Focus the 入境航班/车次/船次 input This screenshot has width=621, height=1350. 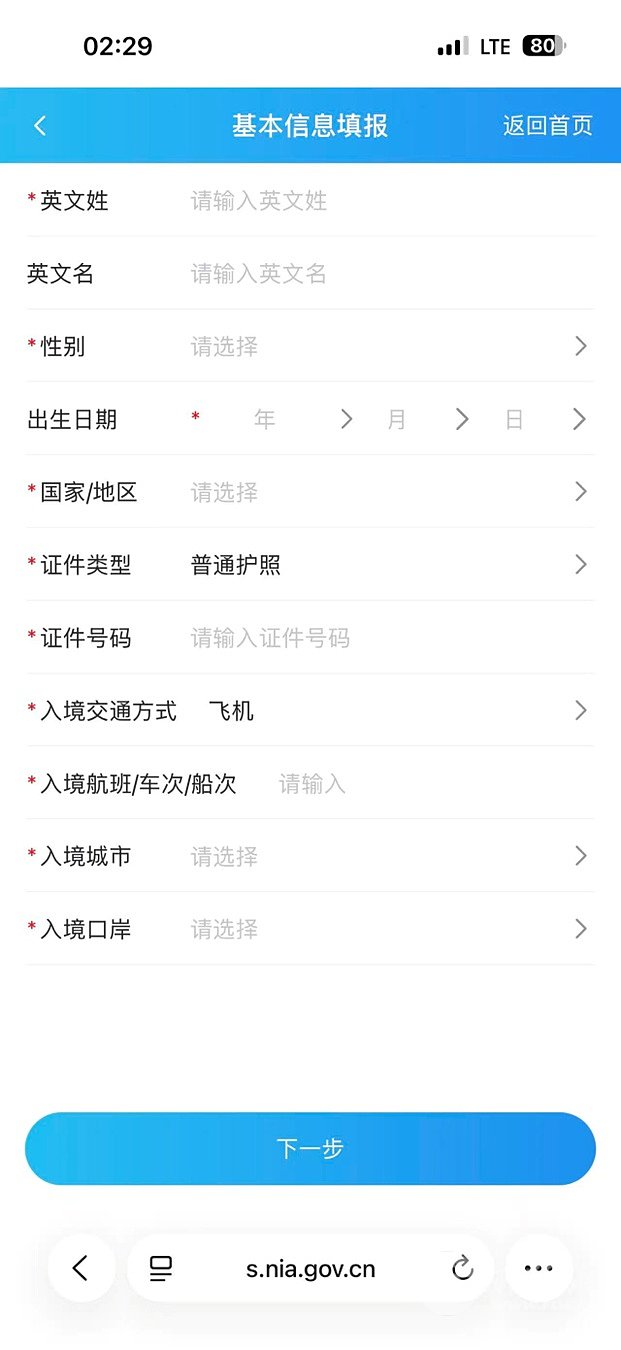pyautogui.click(x=420, y=784)
